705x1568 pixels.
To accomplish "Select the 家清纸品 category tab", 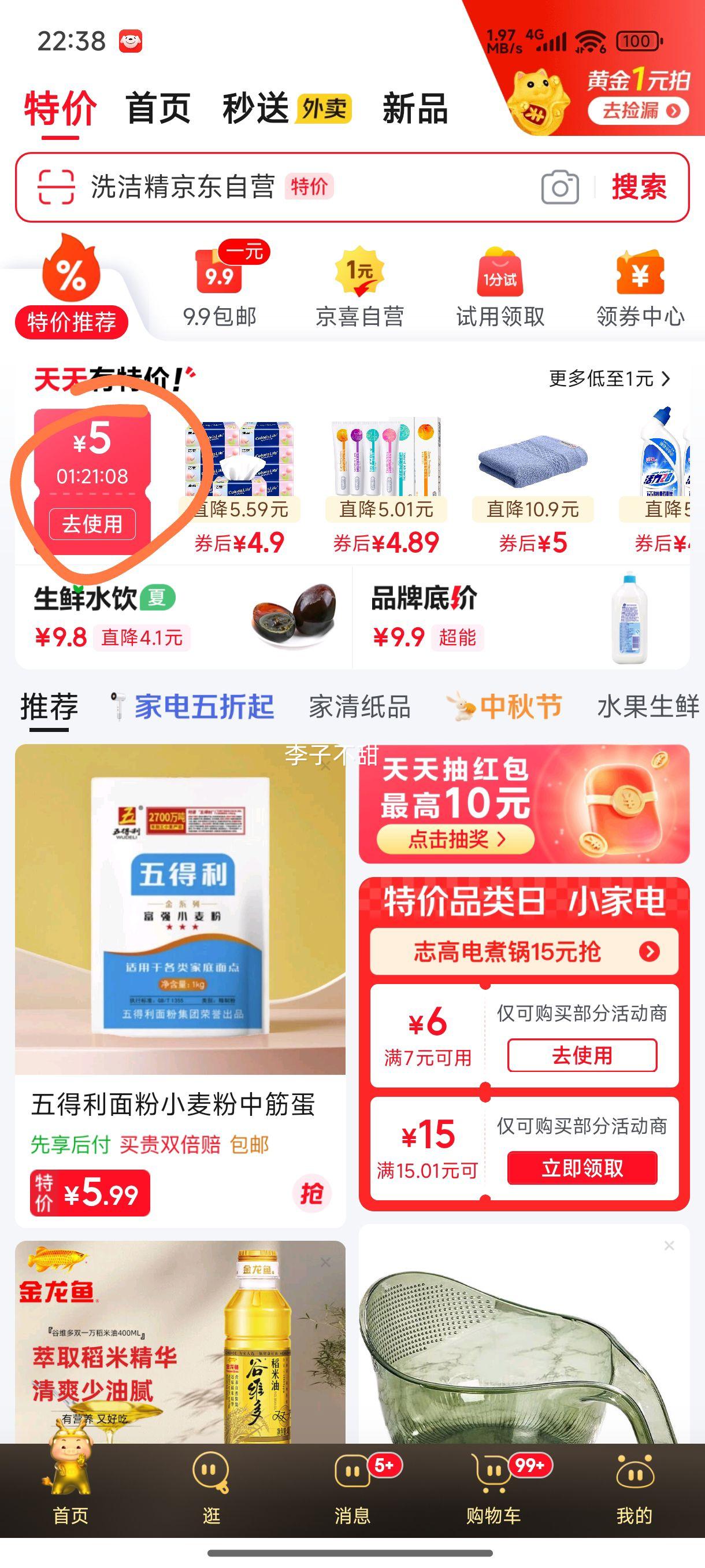I will coord(359,707).
